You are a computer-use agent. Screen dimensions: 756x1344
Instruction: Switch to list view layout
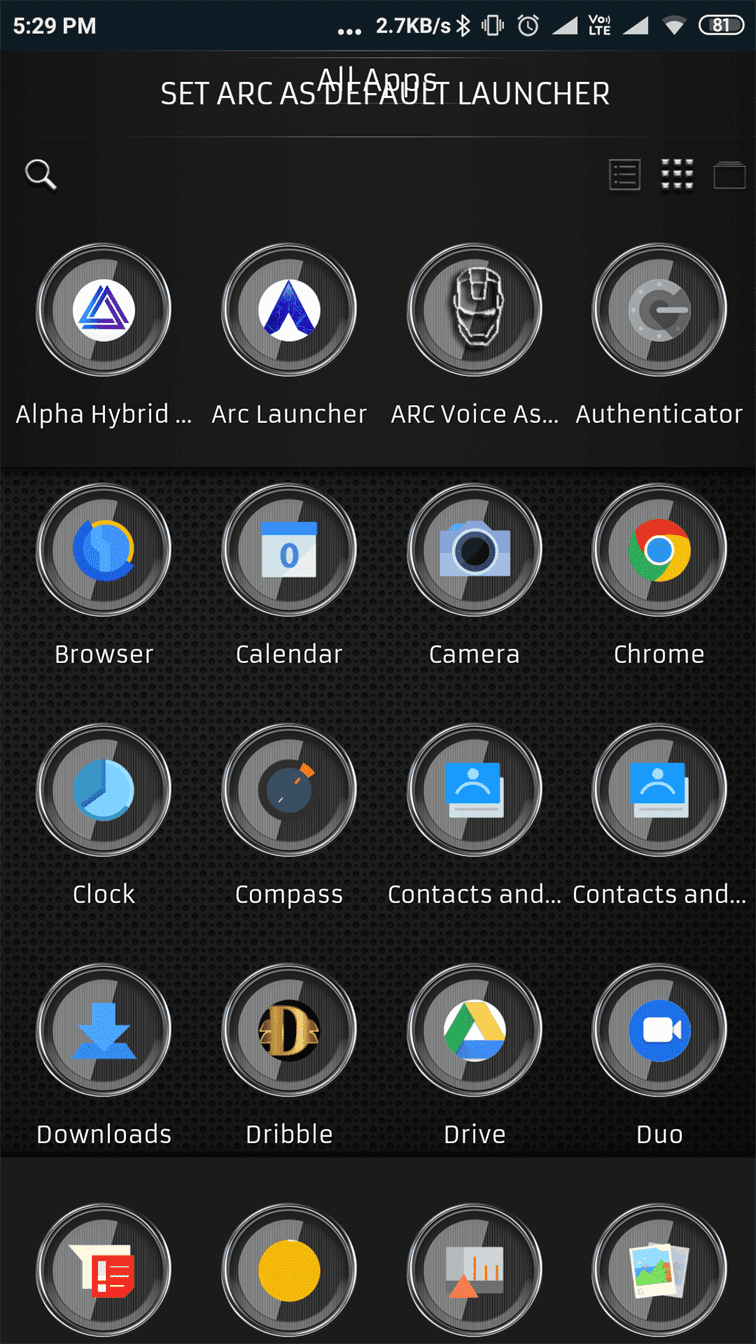(625, 174)
